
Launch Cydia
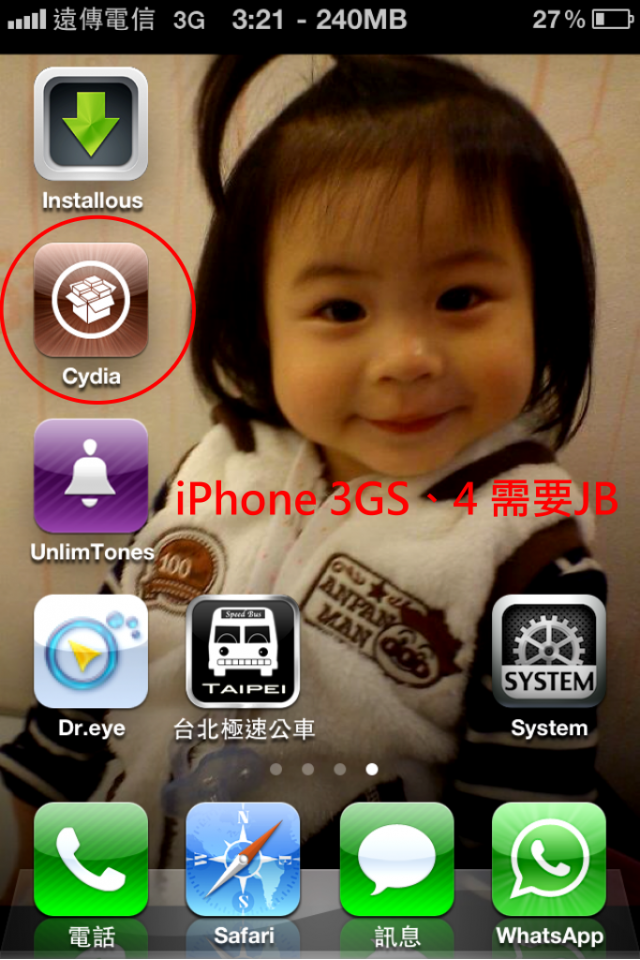tap(91, 300)
